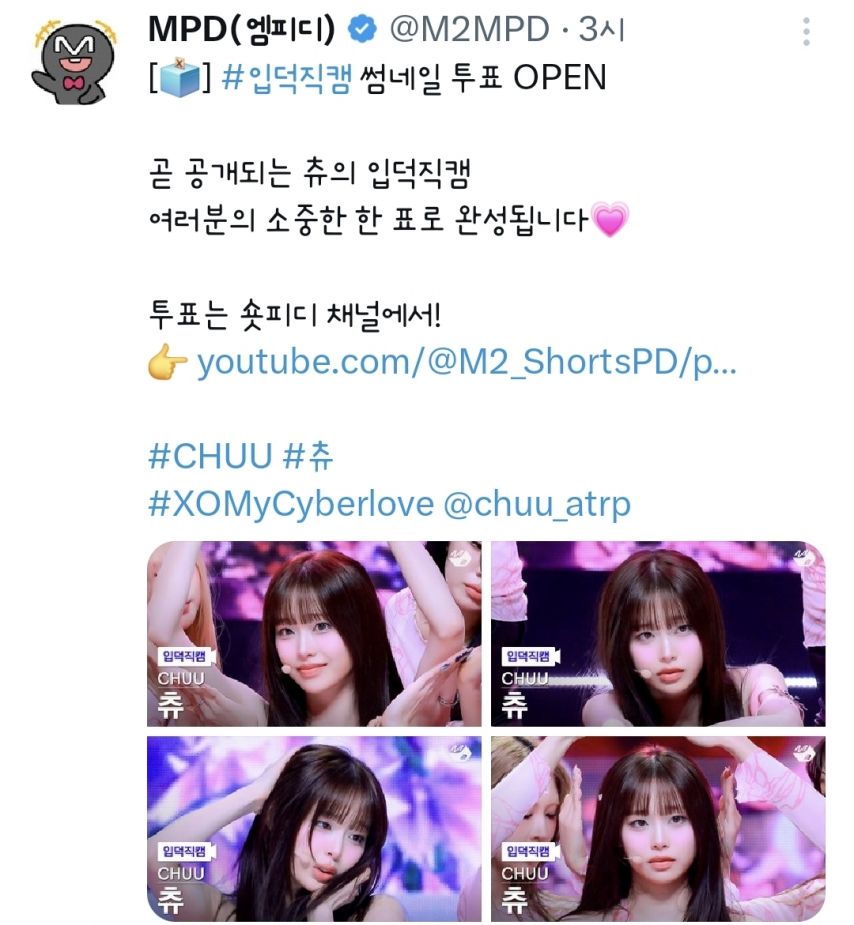Visit the @chuu_atrp mention
This screenshot has width=854, height=925.
[x=537, y=504]
